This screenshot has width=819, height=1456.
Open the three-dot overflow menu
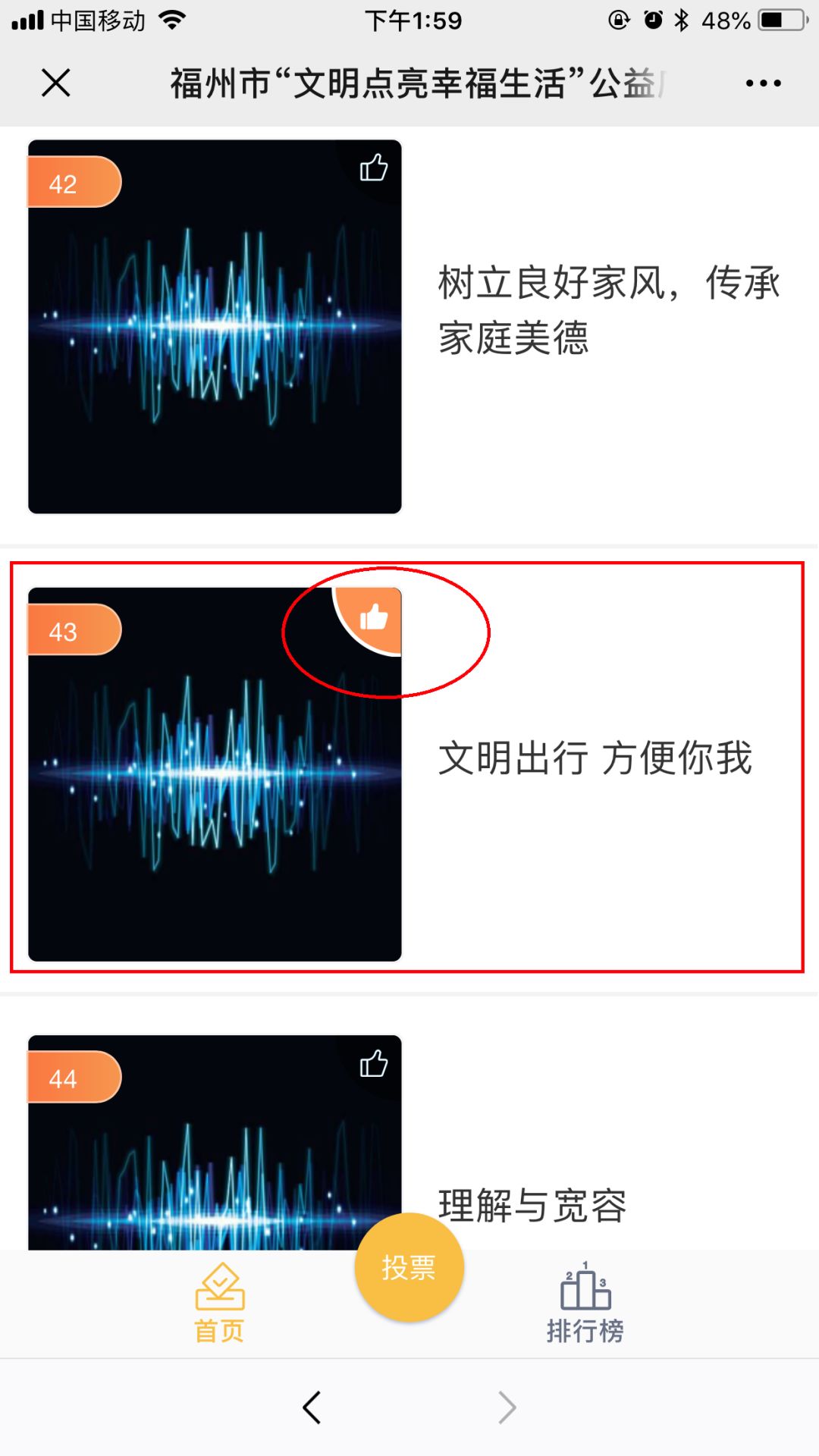pos(763,83)
